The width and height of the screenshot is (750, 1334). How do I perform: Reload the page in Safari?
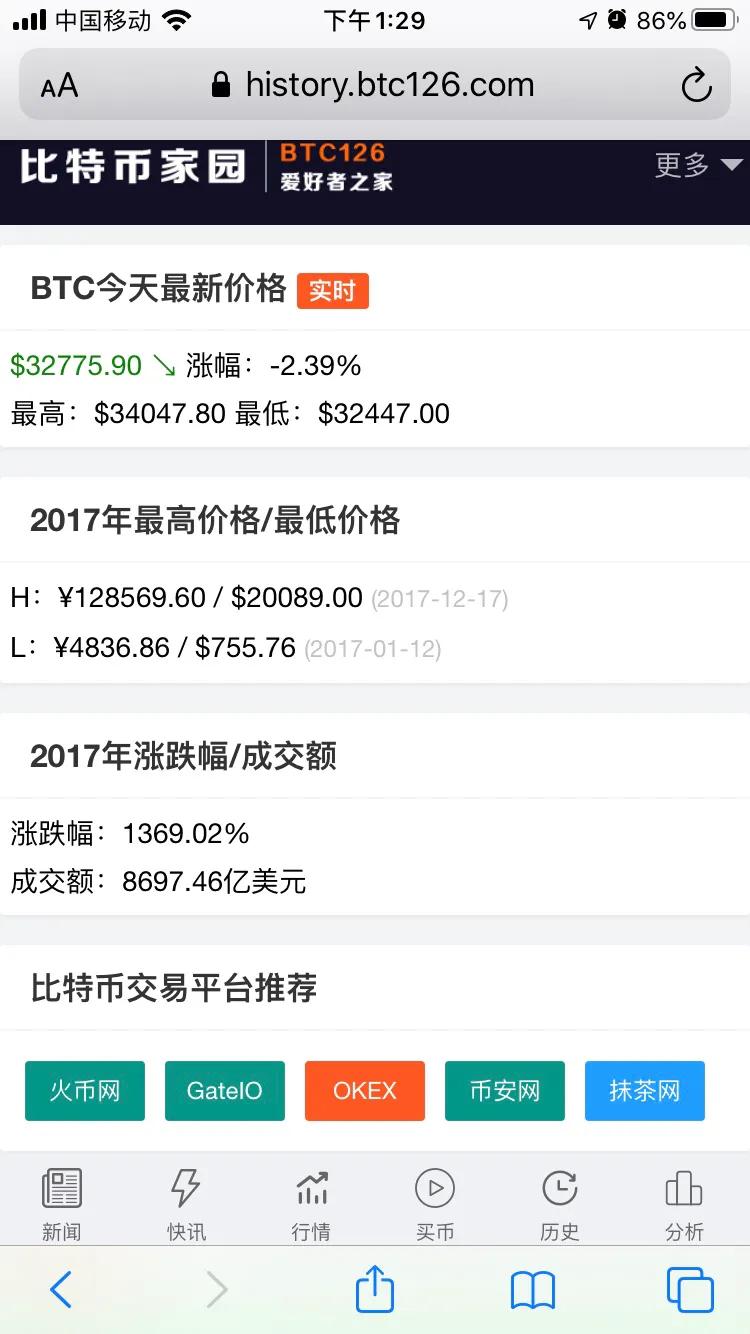(x=696, y=85)
